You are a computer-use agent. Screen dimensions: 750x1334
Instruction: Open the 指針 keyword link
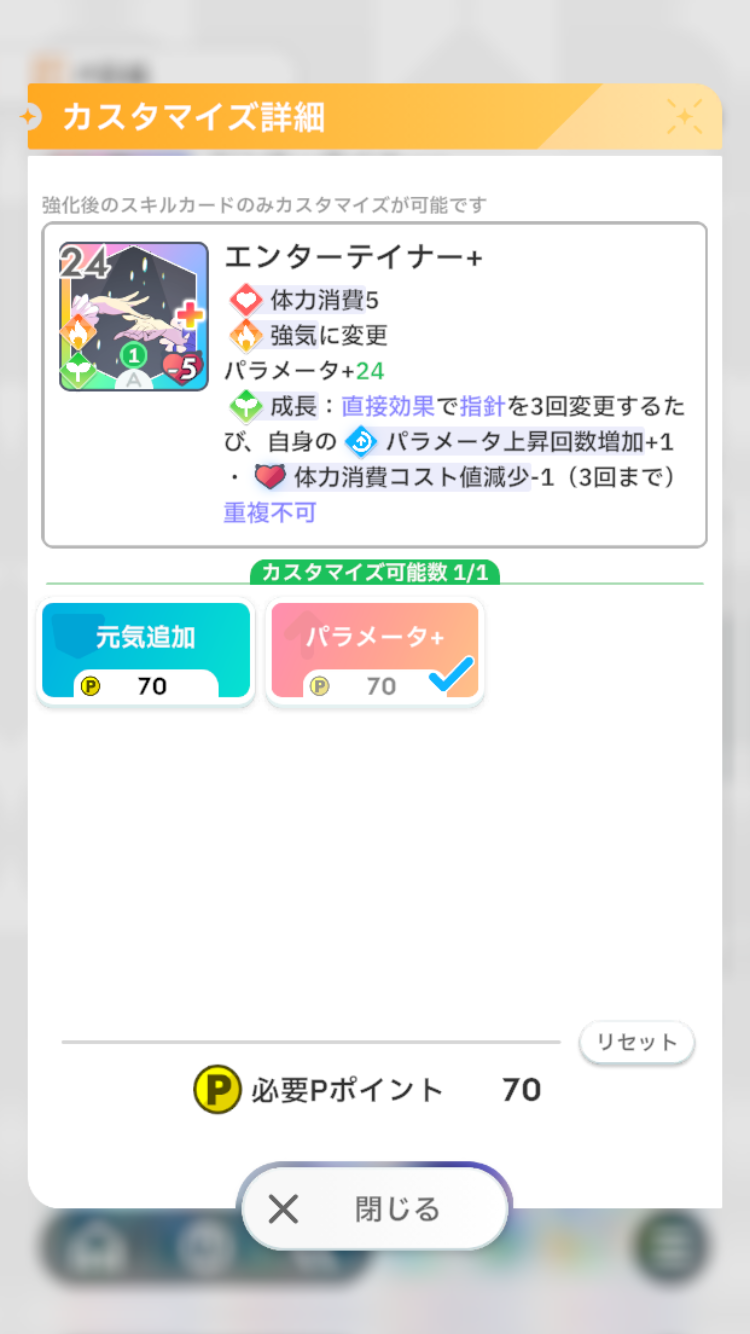(x=480, y=407)
